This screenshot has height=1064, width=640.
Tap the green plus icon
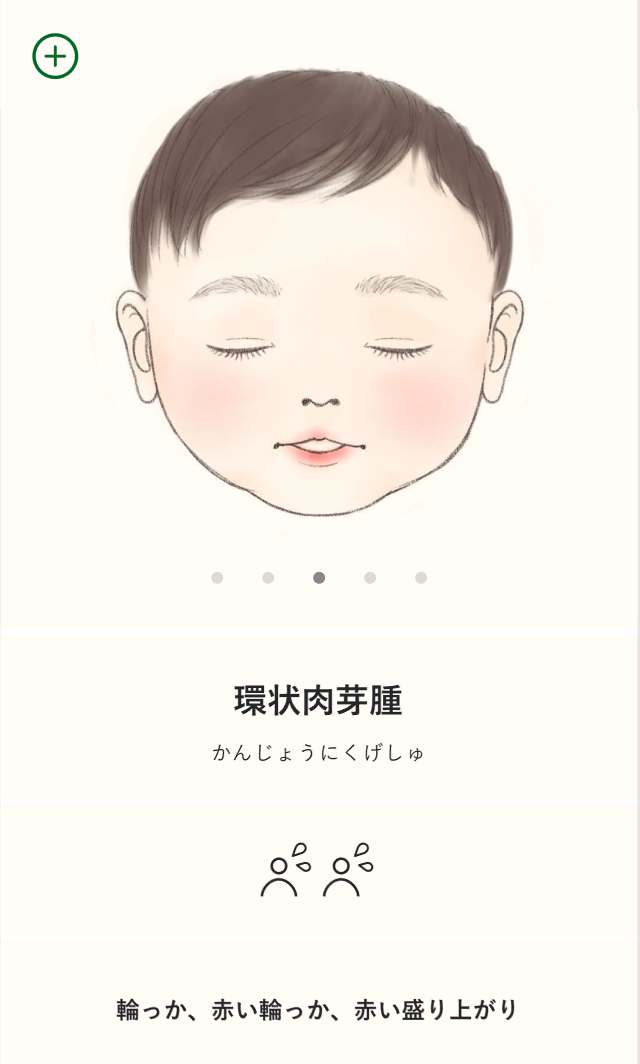pyautogui.click(x=55, y=56)
